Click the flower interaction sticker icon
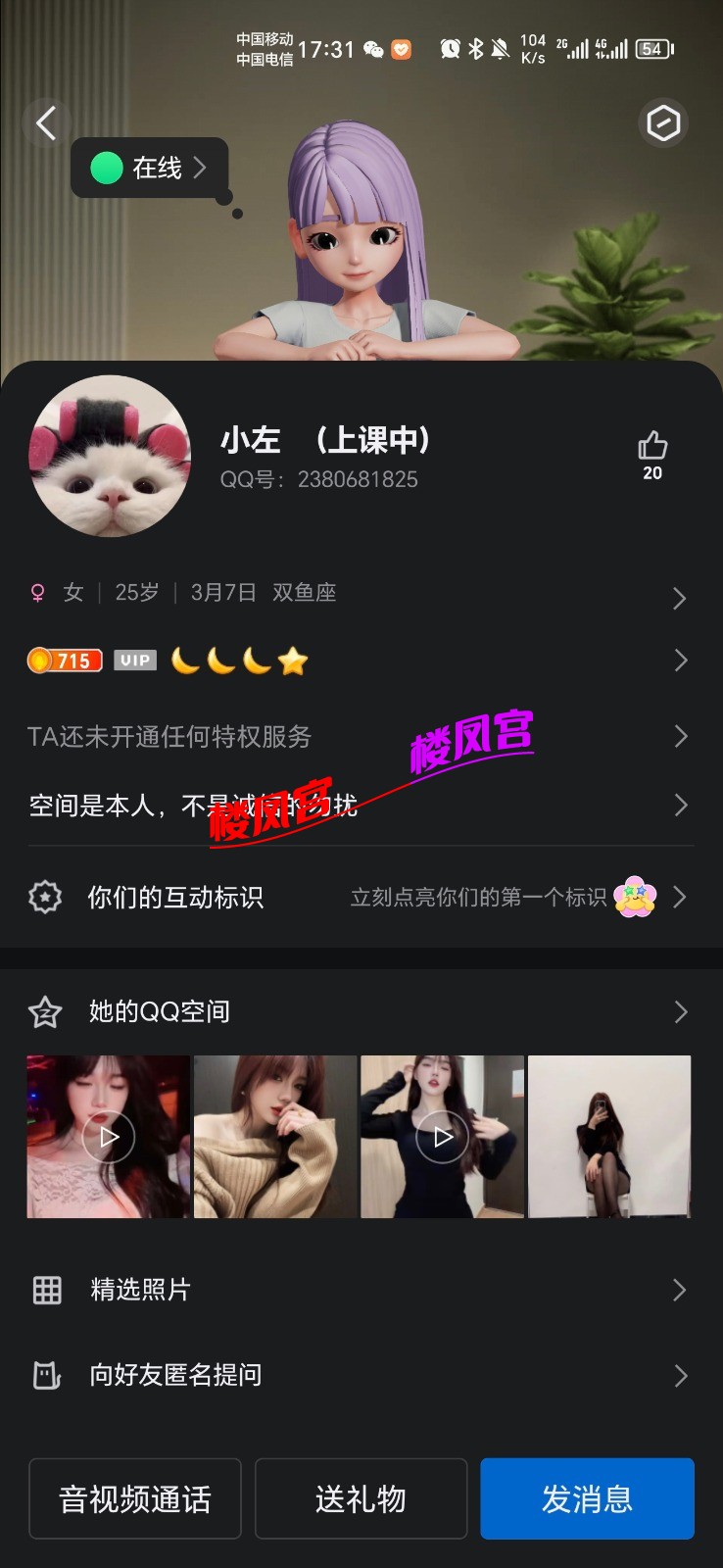 click(635, 895)
